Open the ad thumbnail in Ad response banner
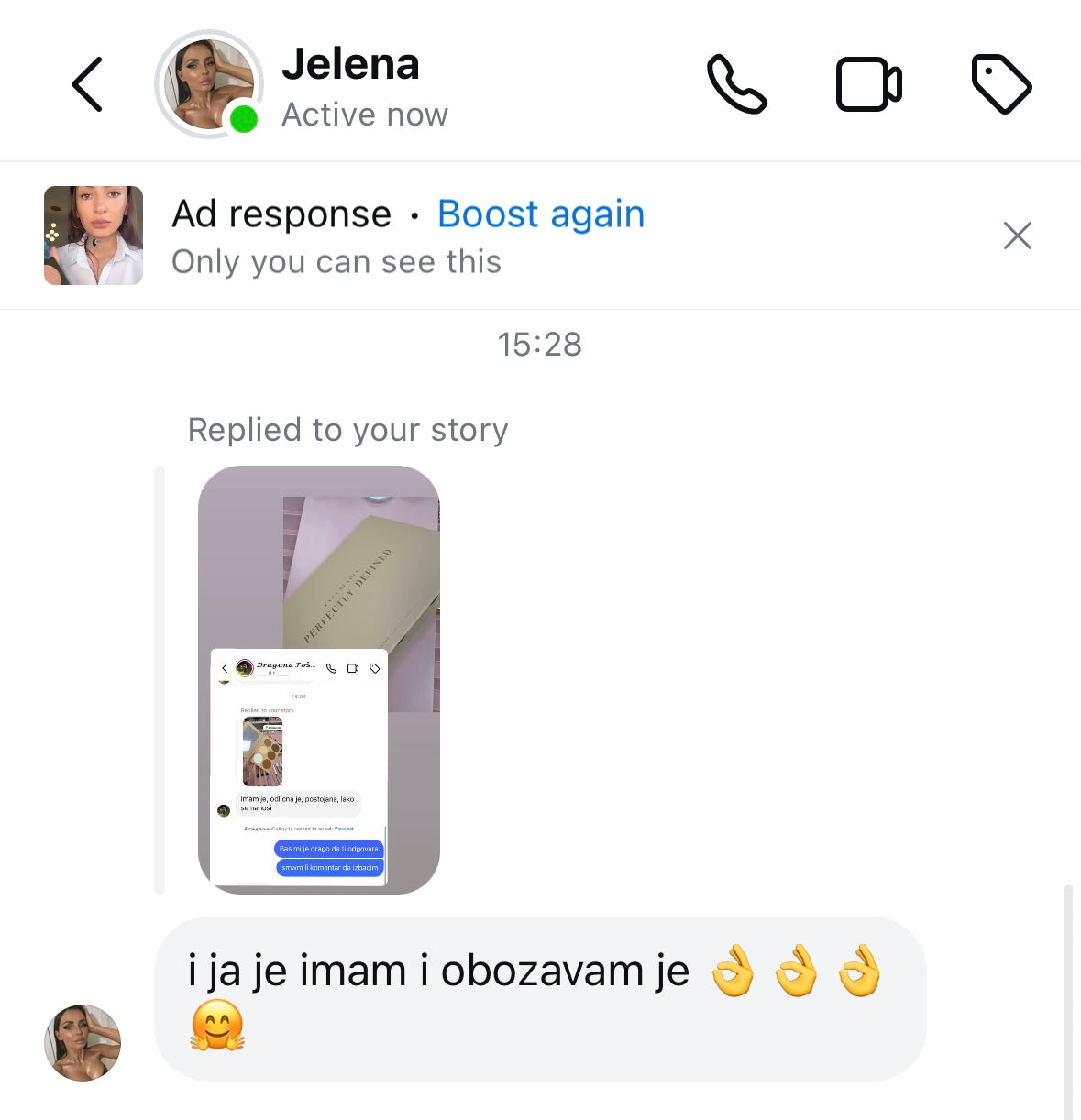 [x=94, y=236]
